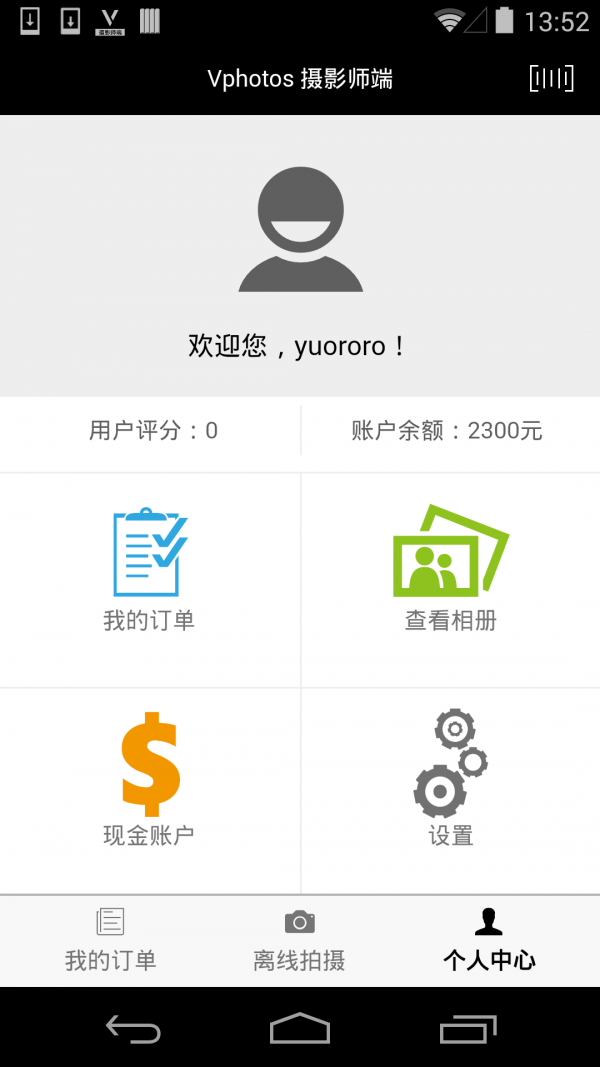Select the 个人中心 tab
This screenshot has height=1067, width=600.
point(489,940)
